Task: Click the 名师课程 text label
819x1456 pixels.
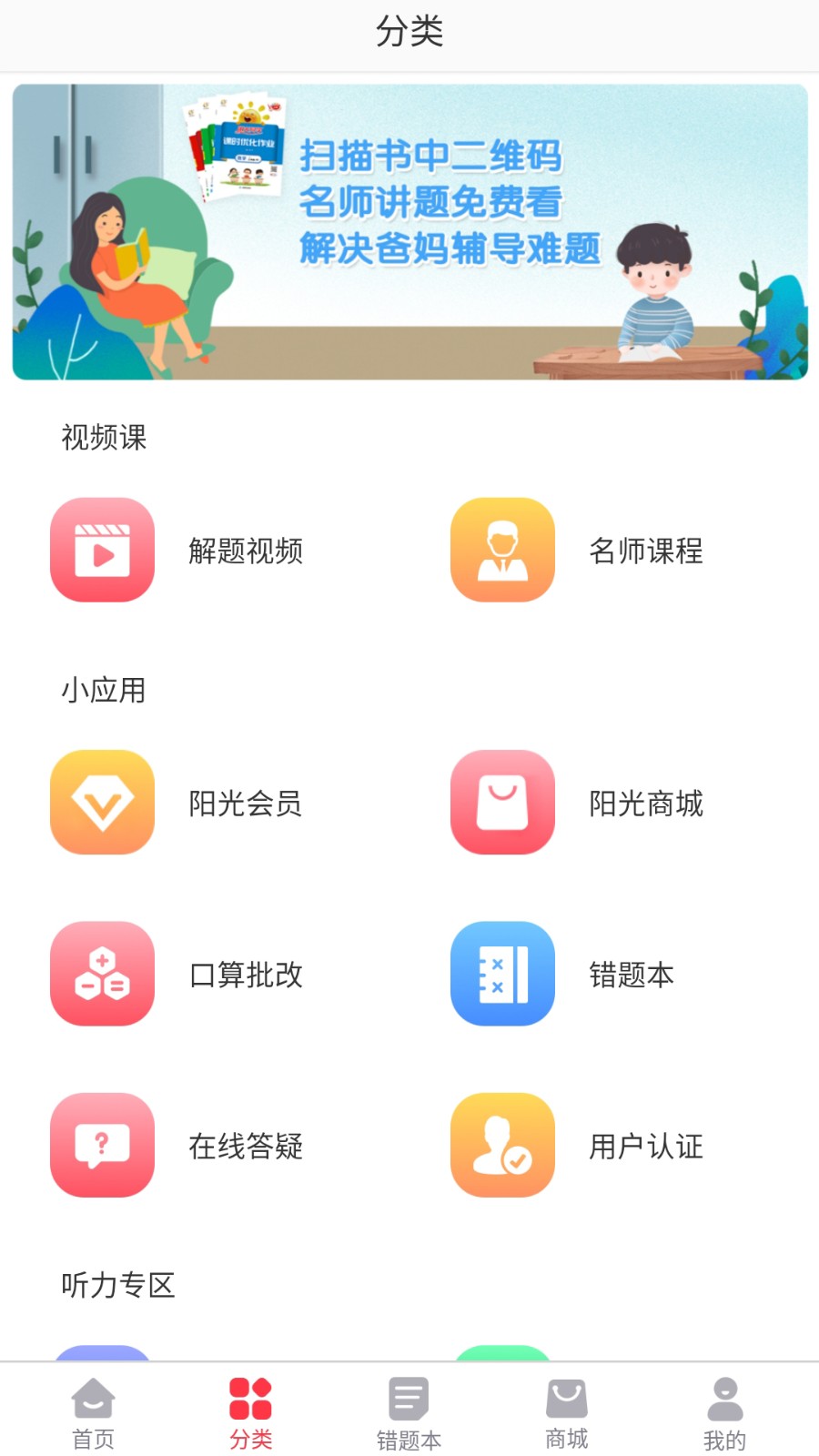Action: tap(646, 551)
